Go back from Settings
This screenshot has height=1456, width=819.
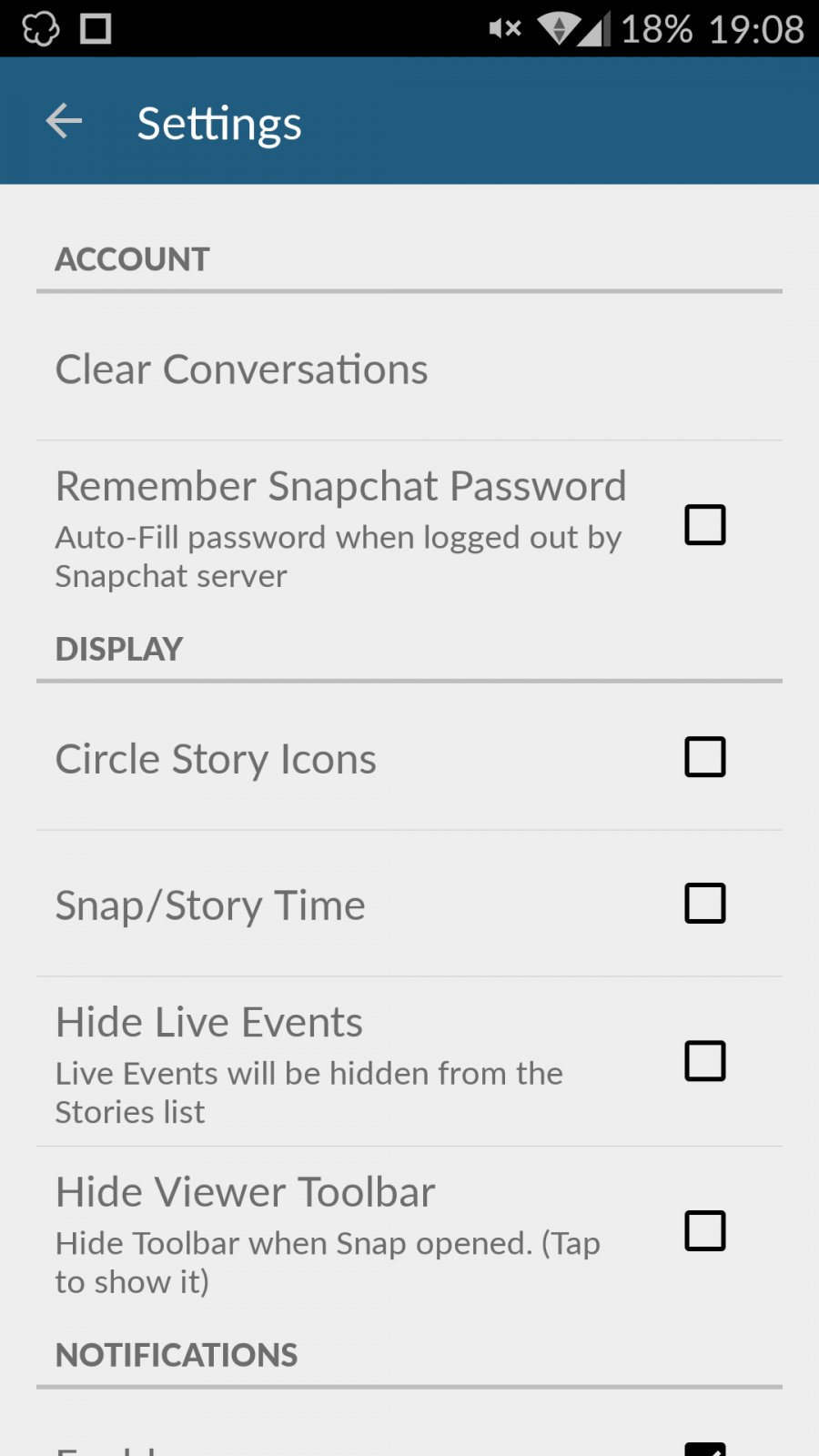pyautogui.click(x=64, y=121)
